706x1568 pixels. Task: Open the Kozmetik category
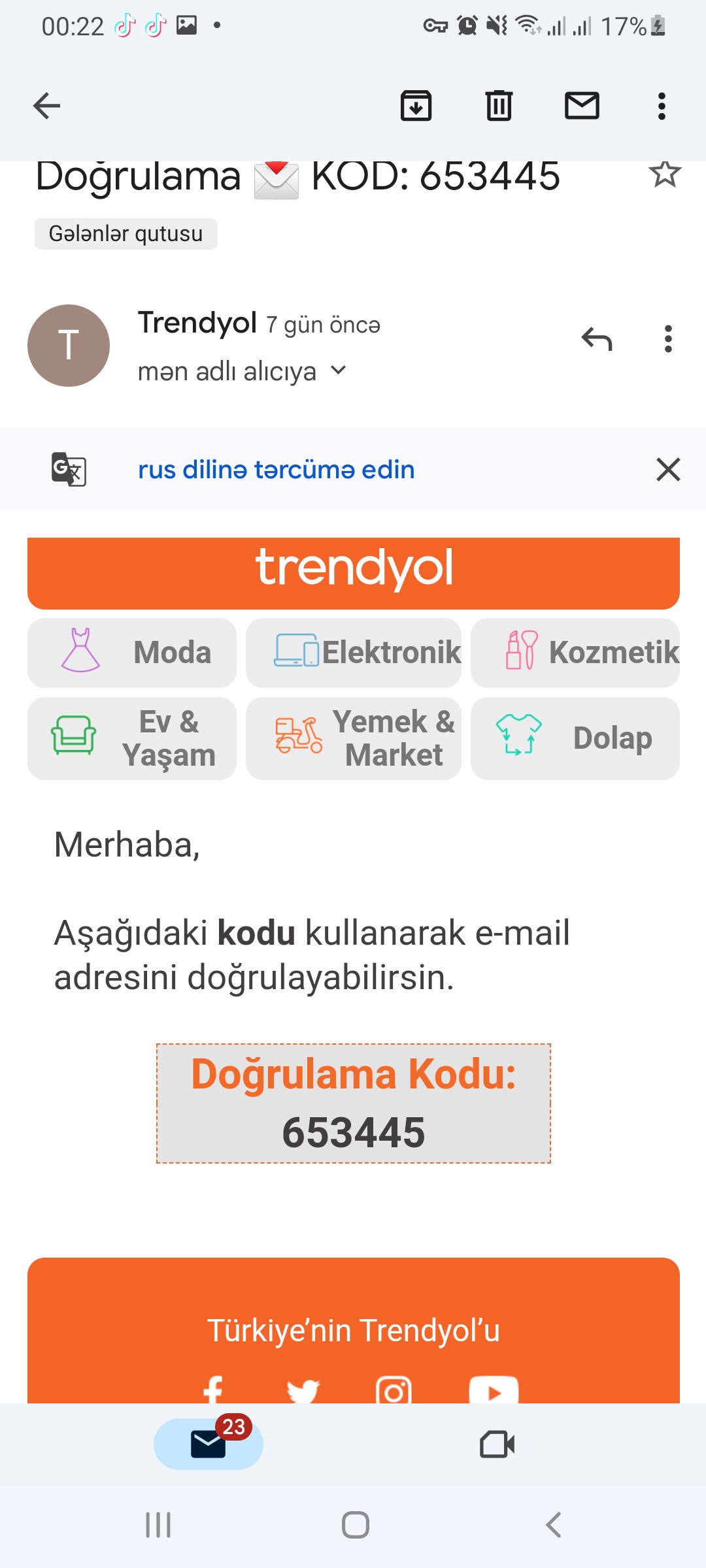pyautogui.click(x=575, y=653)
